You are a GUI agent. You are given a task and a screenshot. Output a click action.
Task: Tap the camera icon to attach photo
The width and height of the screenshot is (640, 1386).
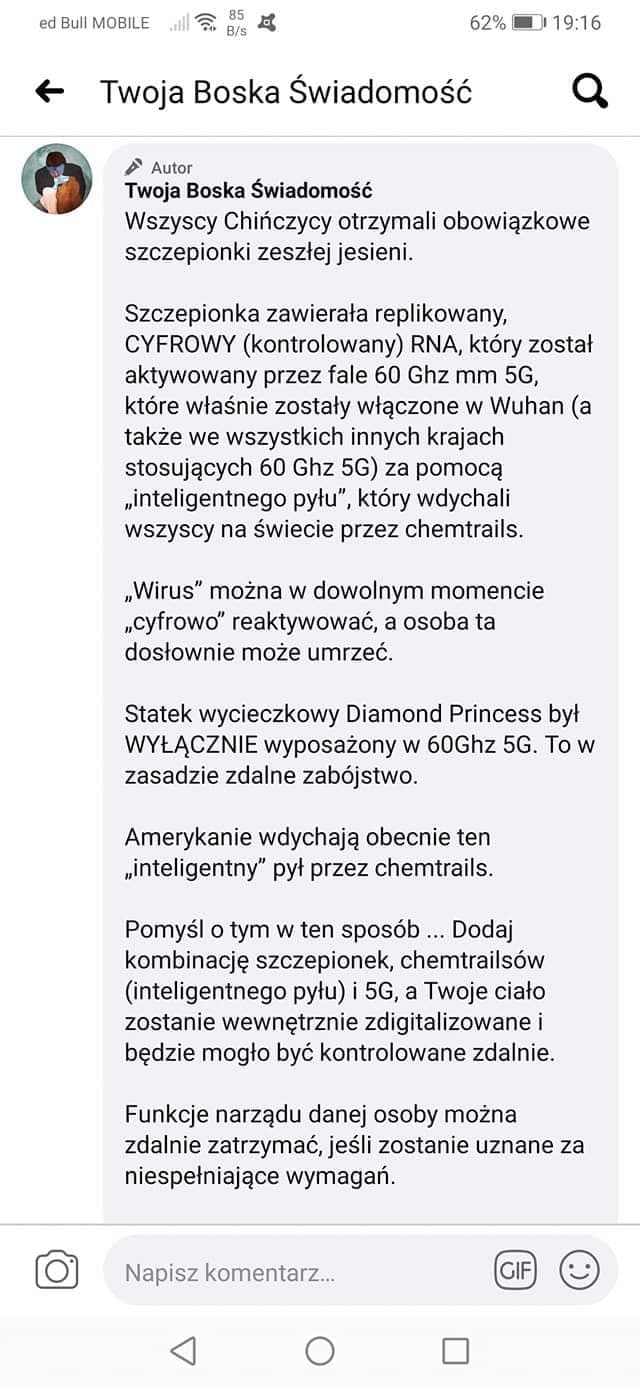click(x=57, y=1270)
